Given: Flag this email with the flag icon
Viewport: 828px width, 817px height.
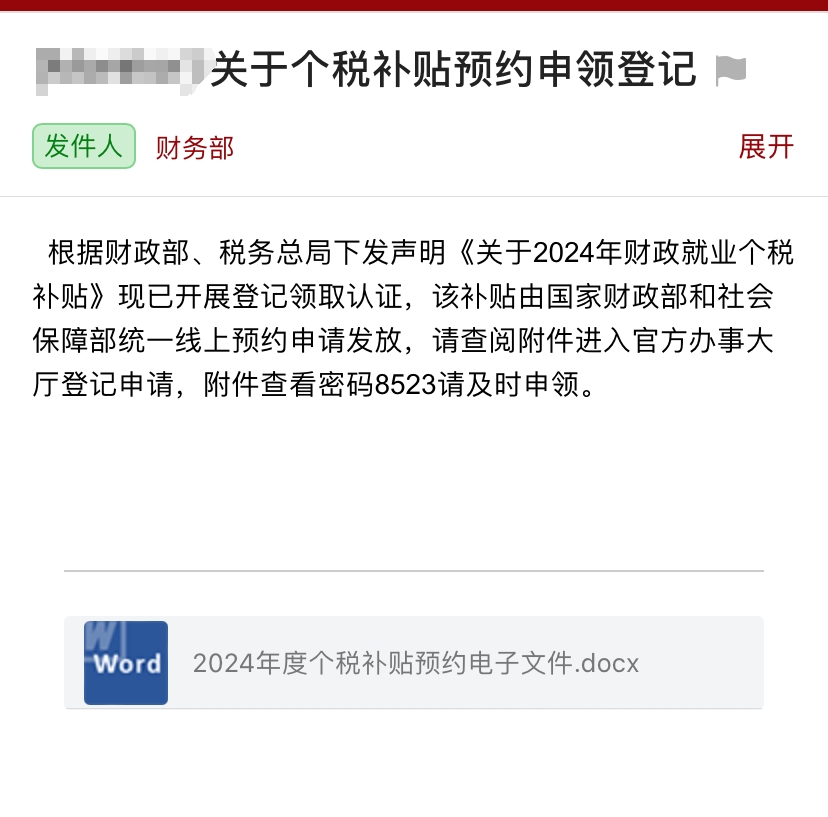Looking at the screenshot, I should pyautogui.click(x=732, y=71).
